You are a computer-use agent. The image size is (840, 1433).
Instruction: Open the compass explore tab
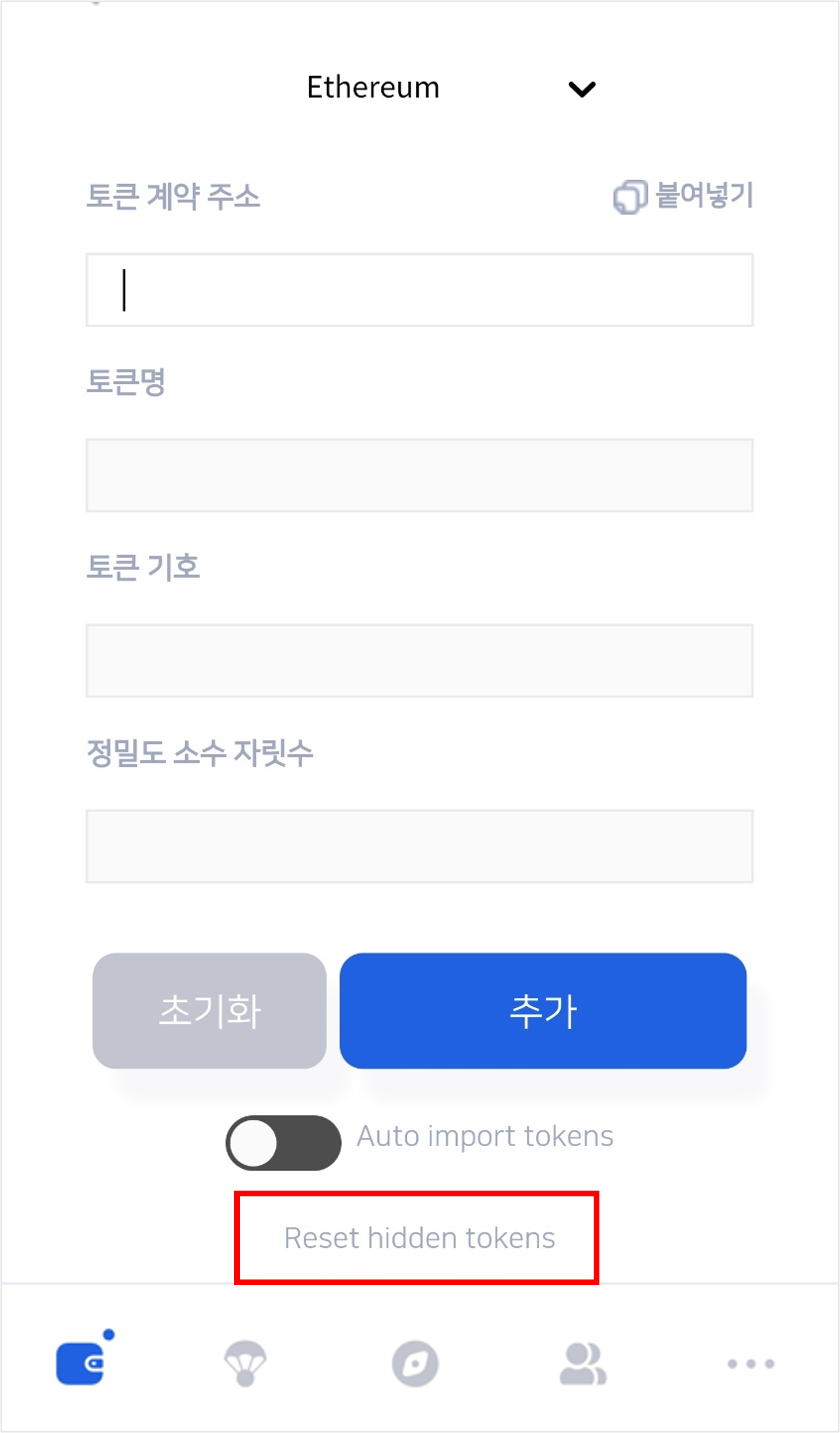pos(415,1364)
